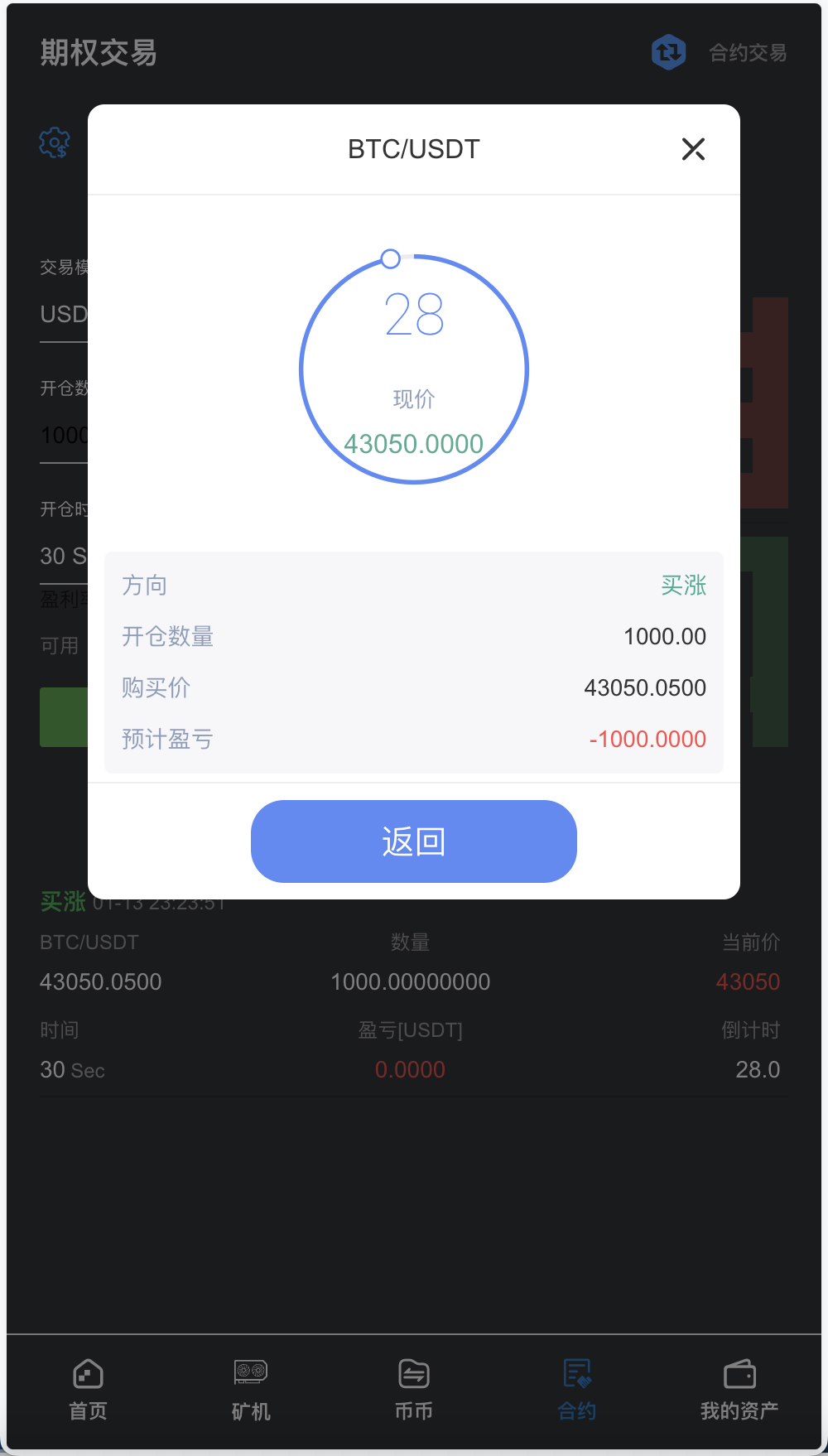Click the green confirm button behind the dialog
This screenshot has height=1456, width=828.
tap(65, 717)
